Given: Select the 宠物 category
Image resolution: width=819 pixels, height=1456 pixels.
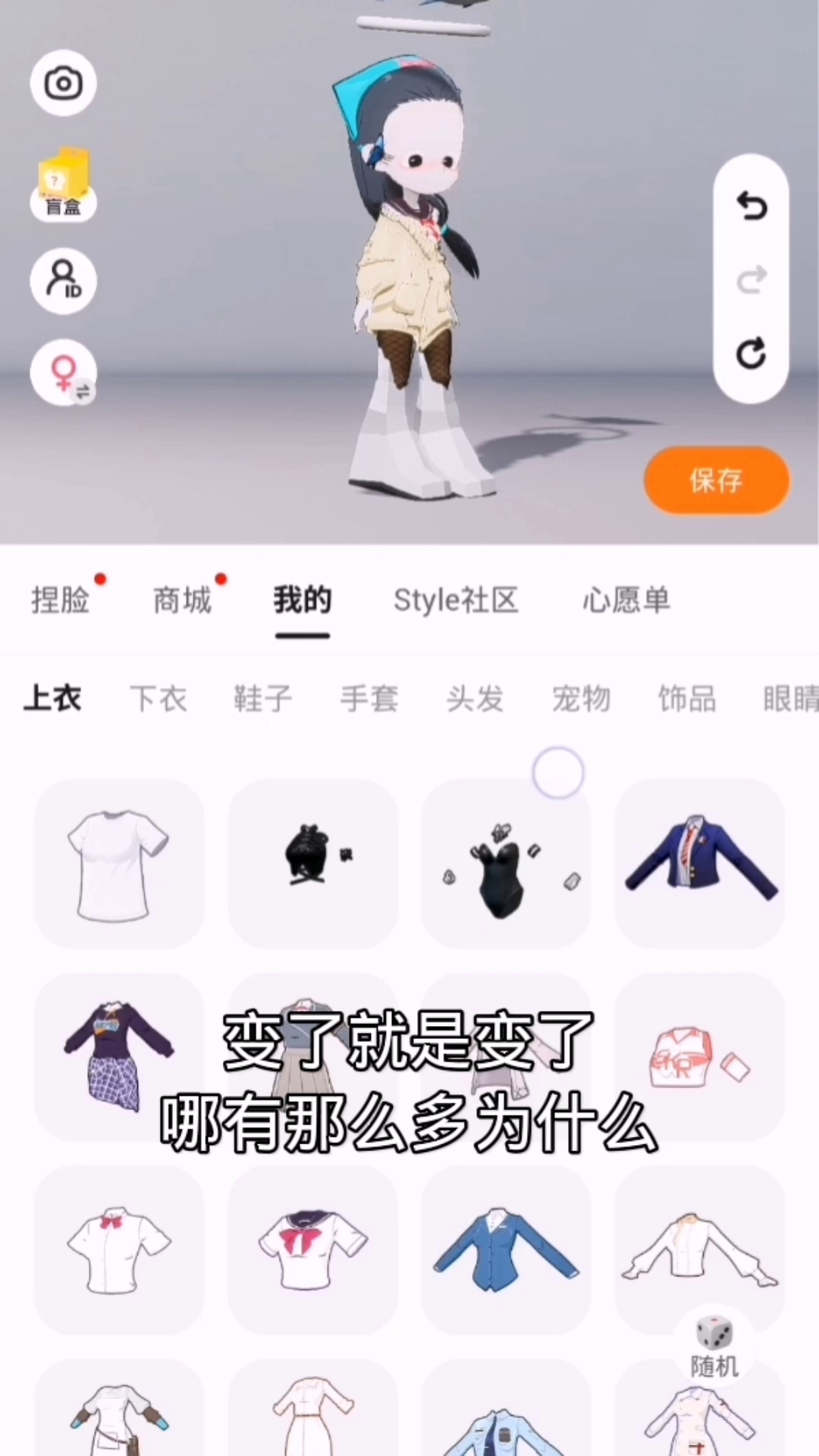Looking at the screenshot, I should (581, 698).
